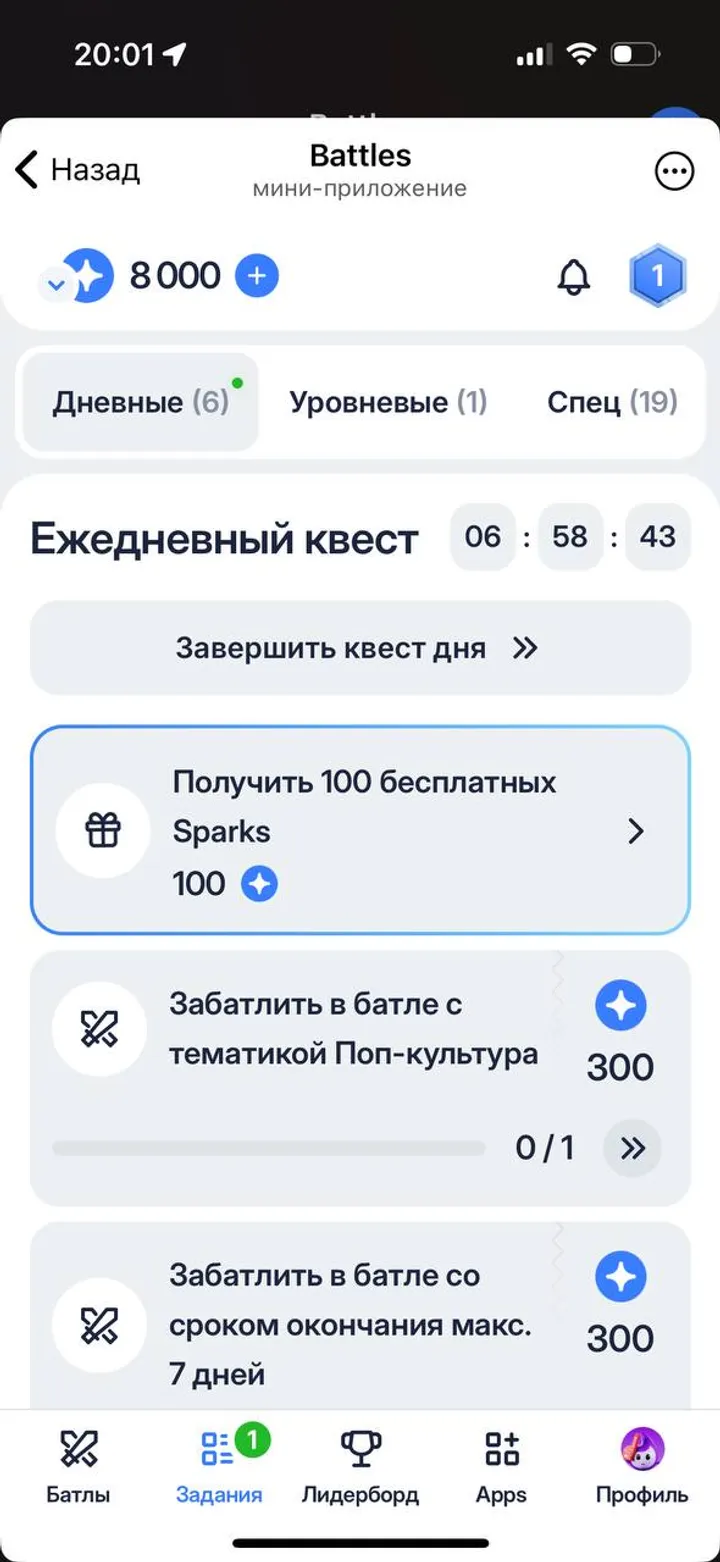Tap the gift icon on the free Sparks quest

pyautogui.click(x=103, y=831)
